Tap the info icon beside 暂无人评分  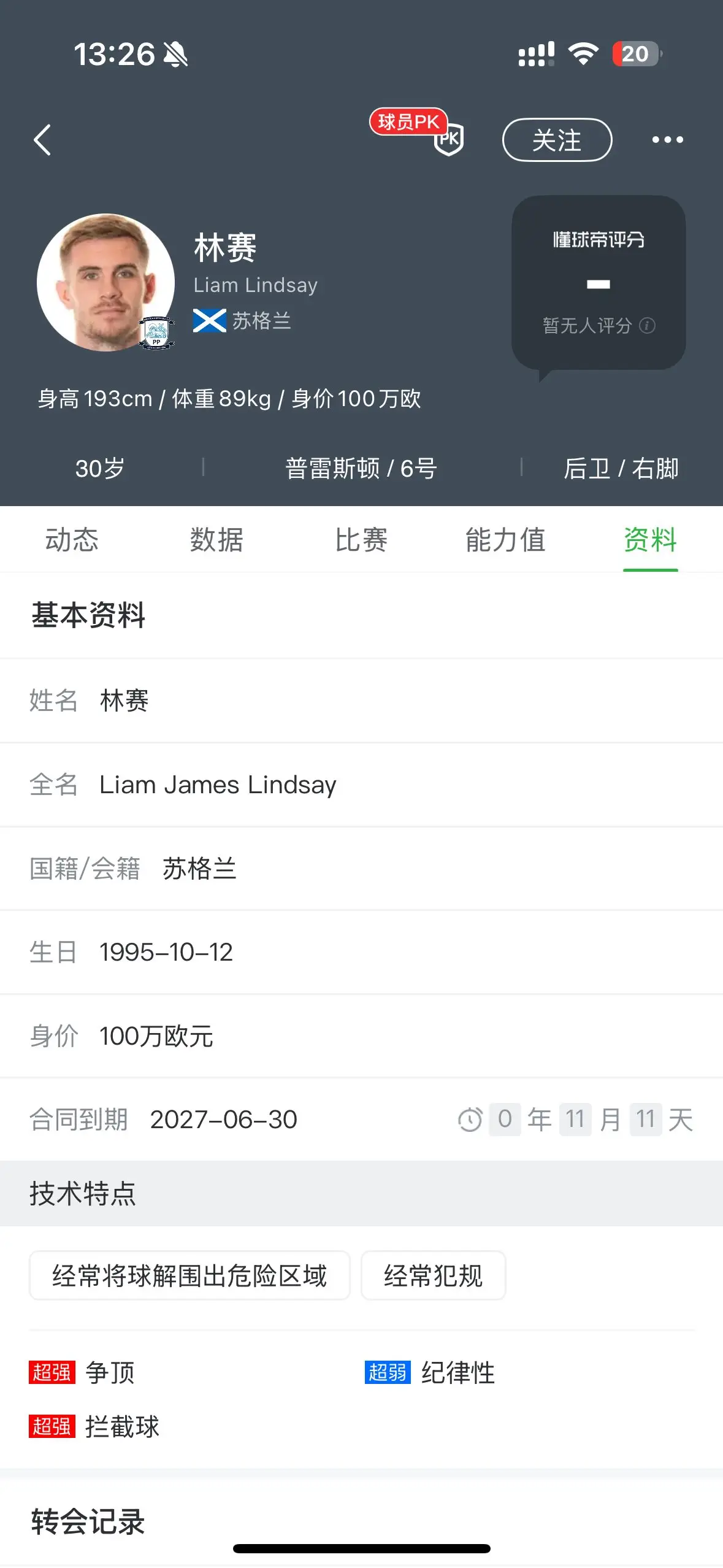click(x=647, y=325)
